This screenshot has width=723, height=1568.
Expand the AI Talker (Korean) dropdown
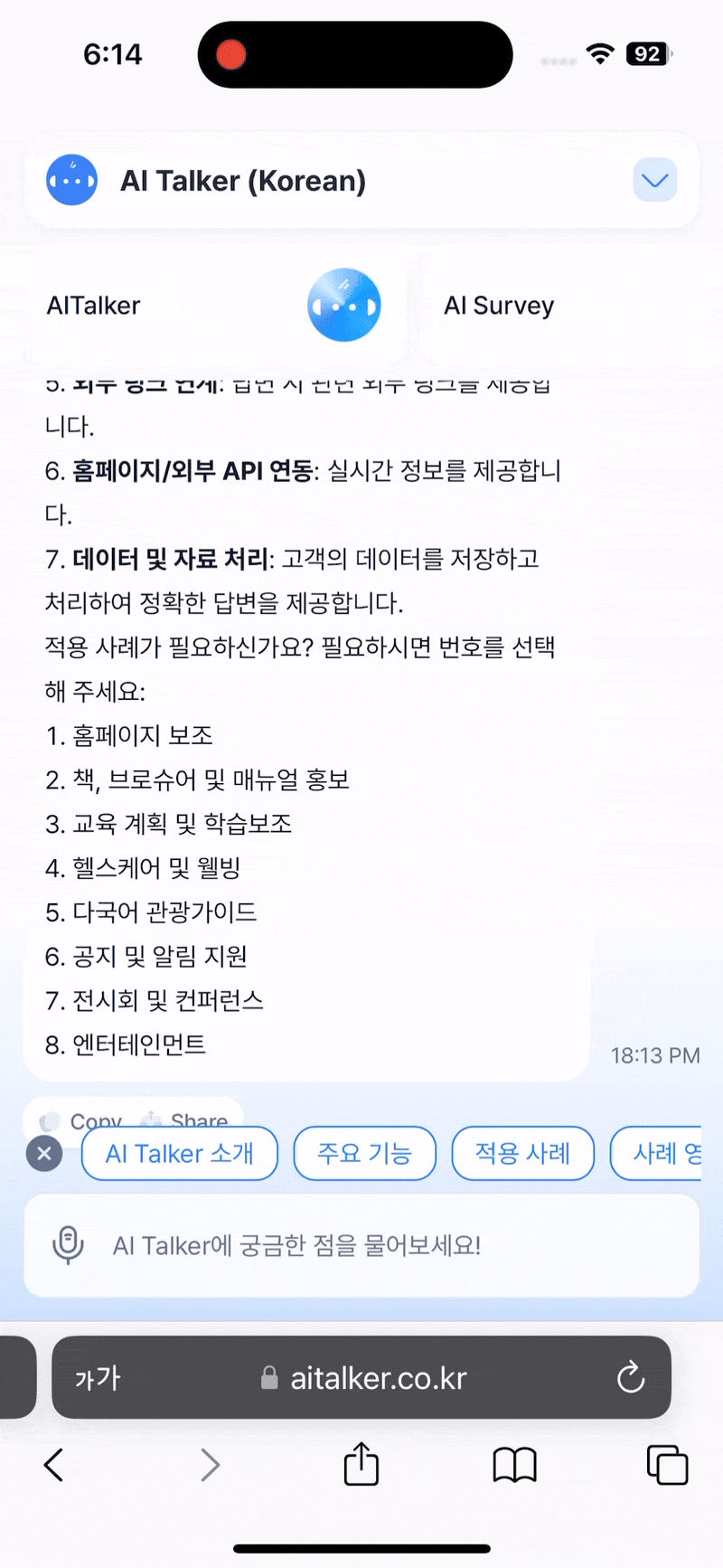[x=654, y=180]
